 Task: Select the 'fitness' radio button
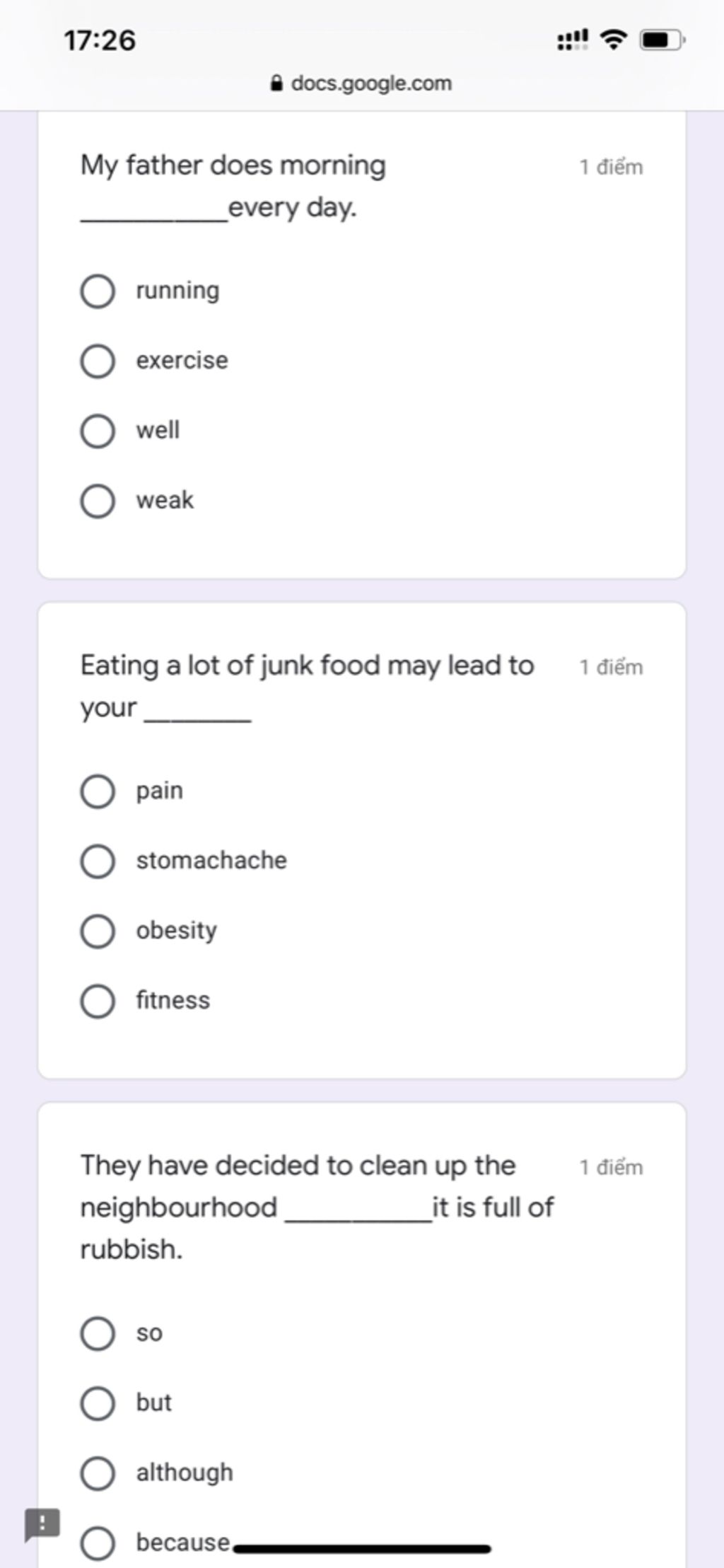point(98,1001)
